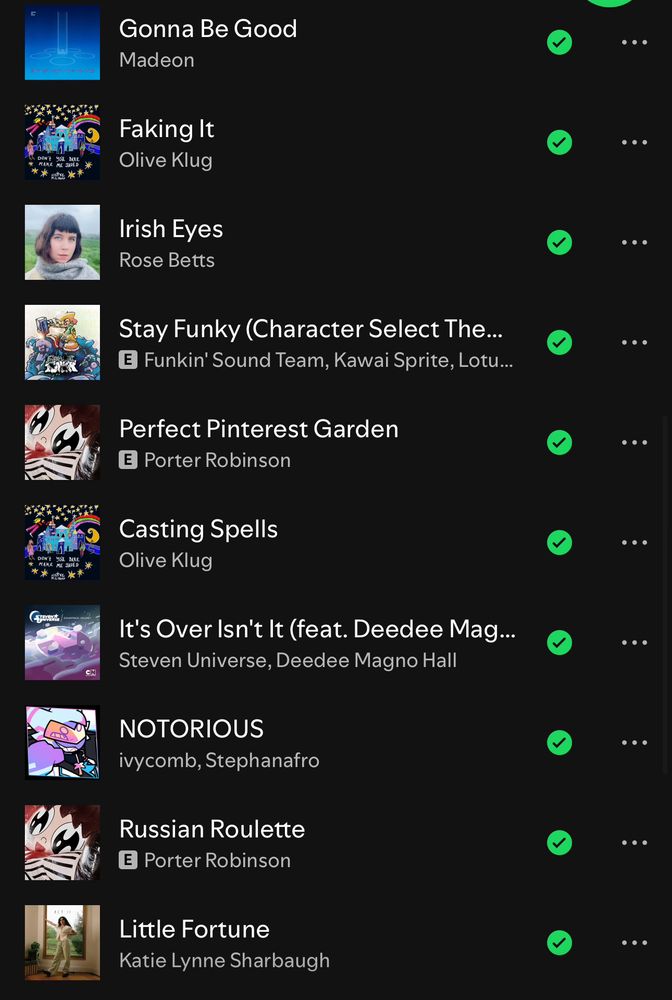This screenshot has width=672, height=1000.
Task: Play Russian Roulette by Porter Robinson
Action: [x=212, y=829]
